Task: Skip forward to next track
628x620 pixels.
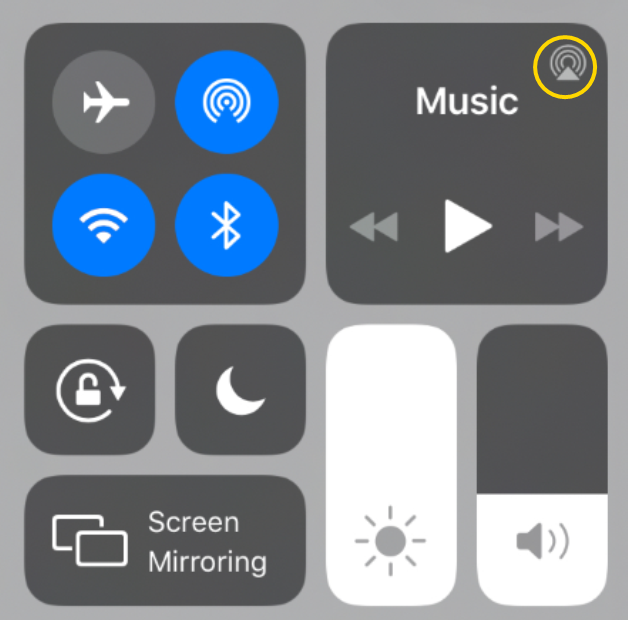Action: click(558, 228)
